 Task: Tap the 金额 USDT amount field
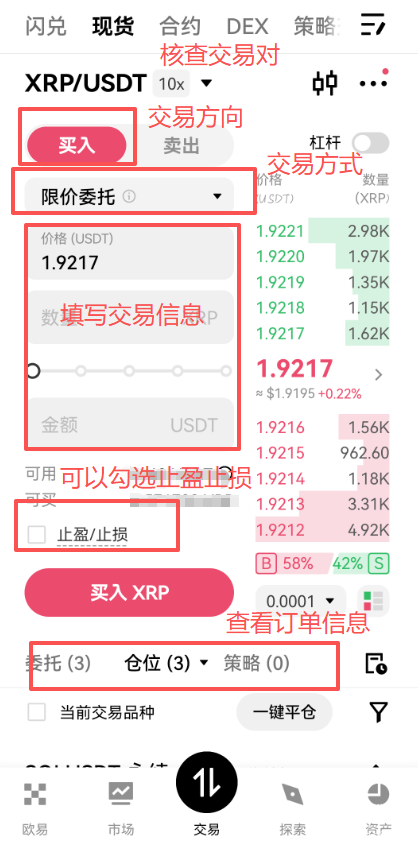tap(131, 424)
